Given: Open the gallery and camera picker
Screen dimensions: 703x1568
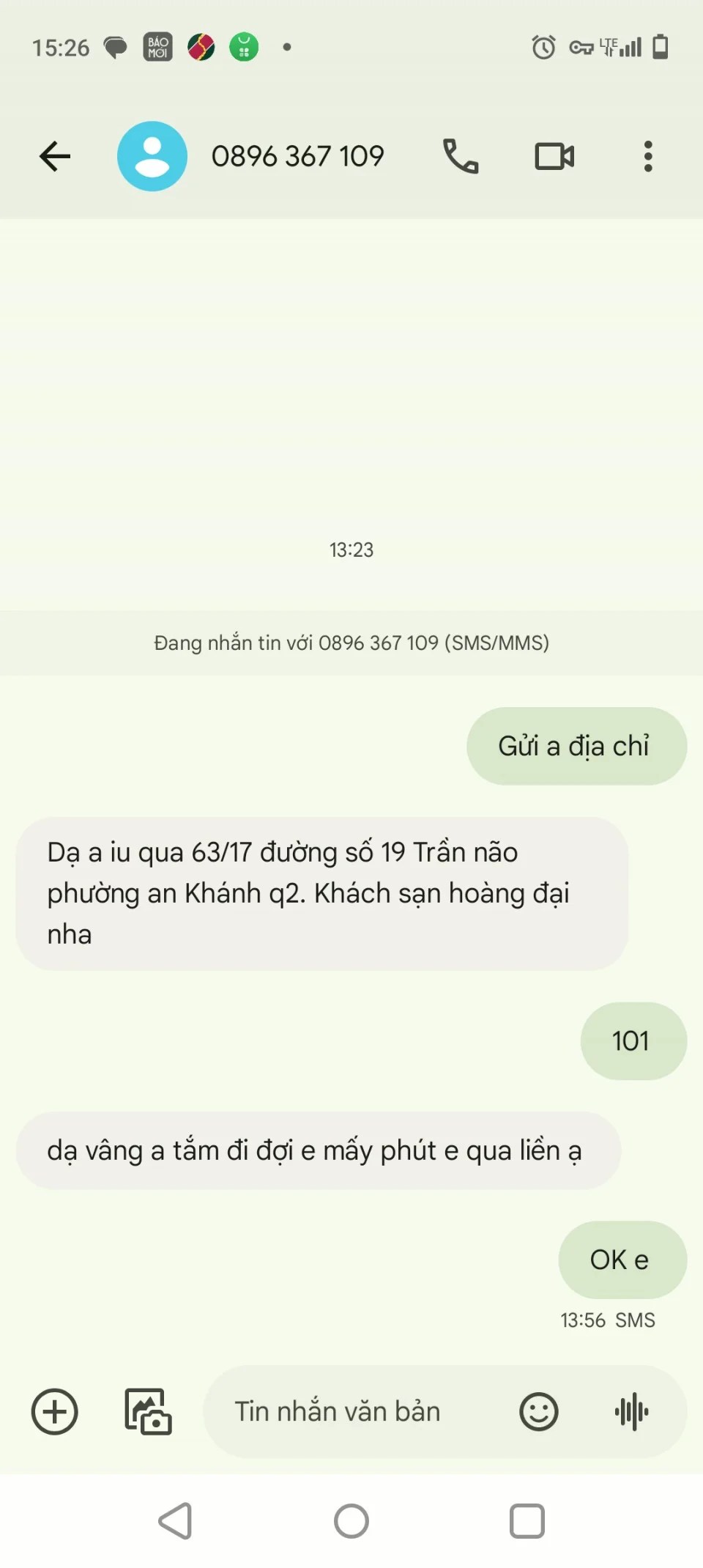Looking at the screenshot, I should click(x=147, y=1411).
